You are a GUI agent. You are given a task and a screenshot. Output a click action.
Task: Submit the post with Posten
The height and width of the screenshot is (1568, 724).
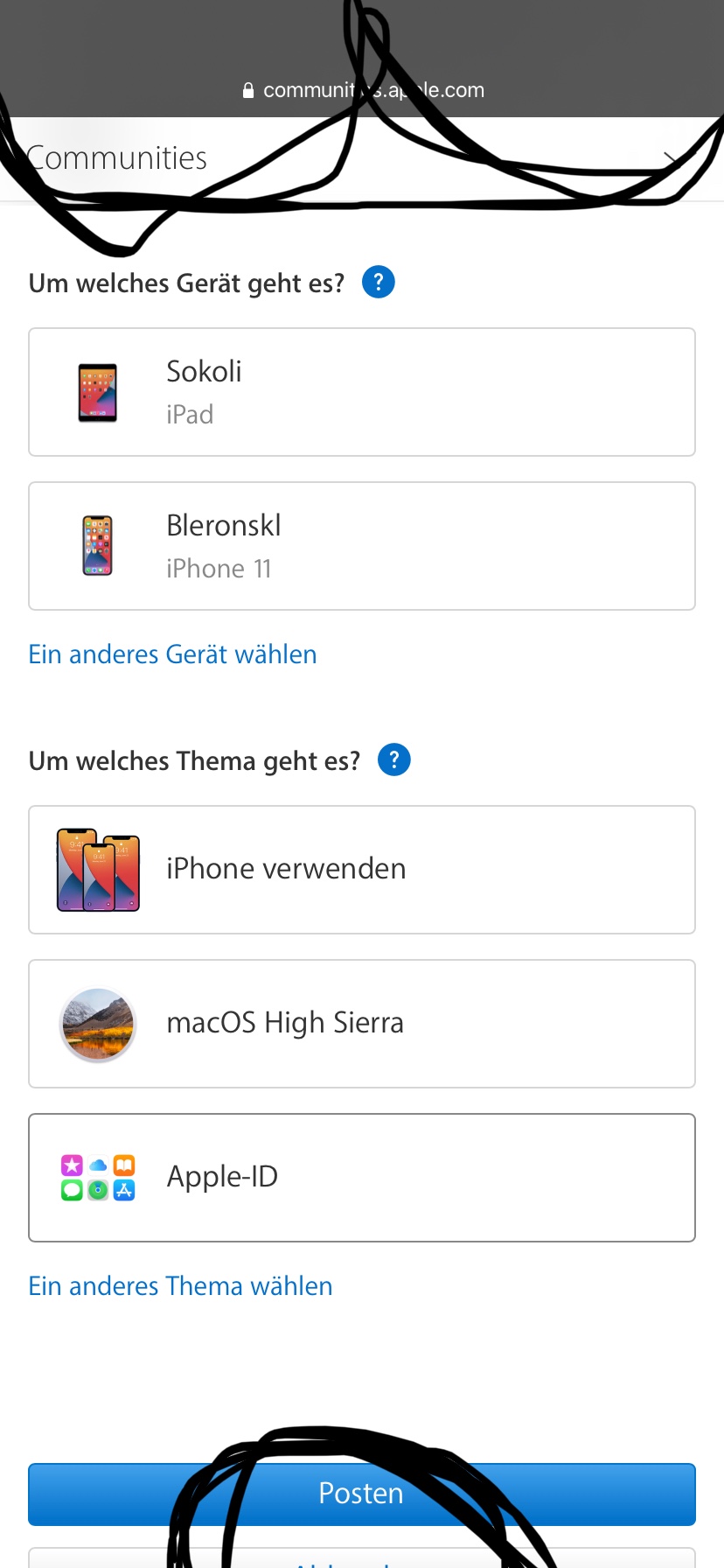pyautogui.click(x=361, y=1494)
